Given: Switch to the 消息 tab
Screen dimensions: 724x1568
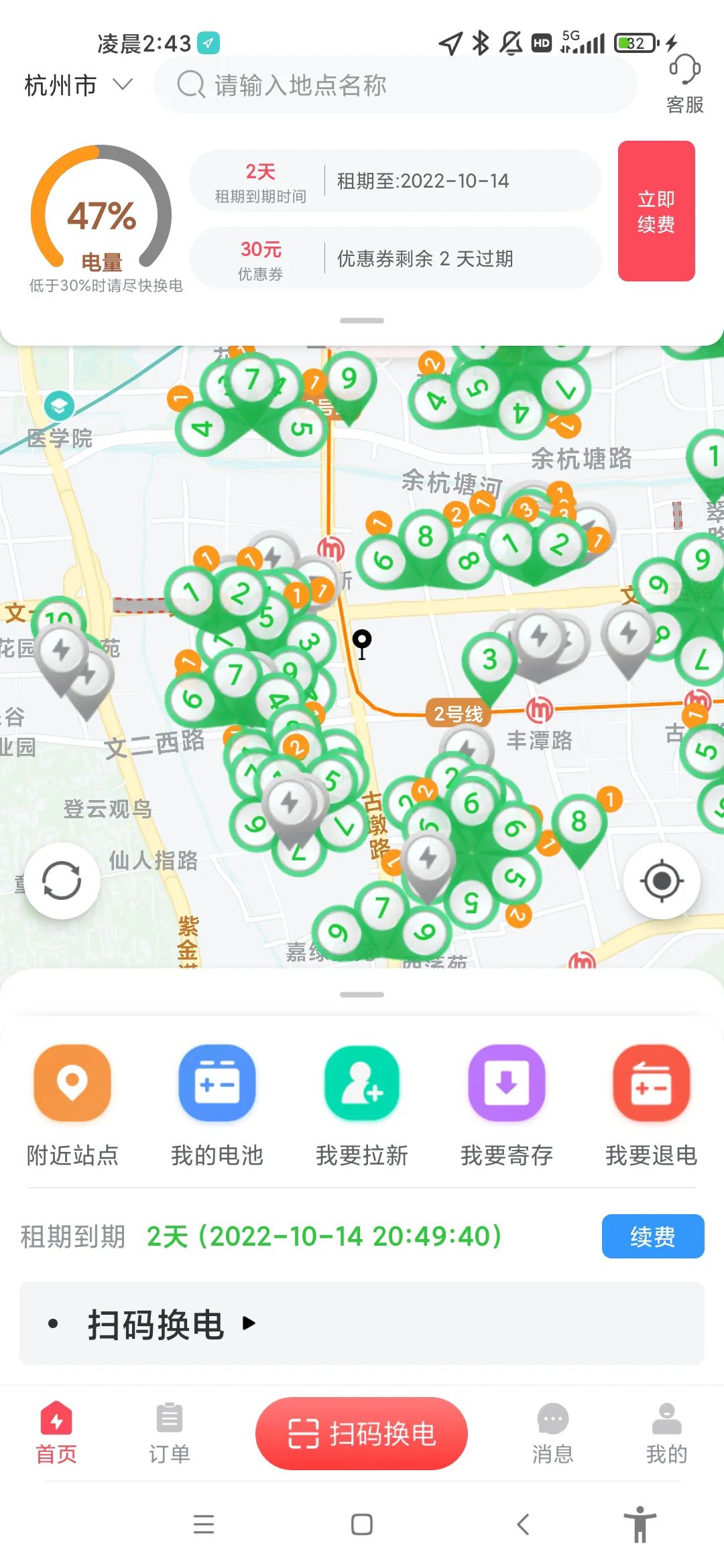Looking at the screenshot, I should (552, 1434).
